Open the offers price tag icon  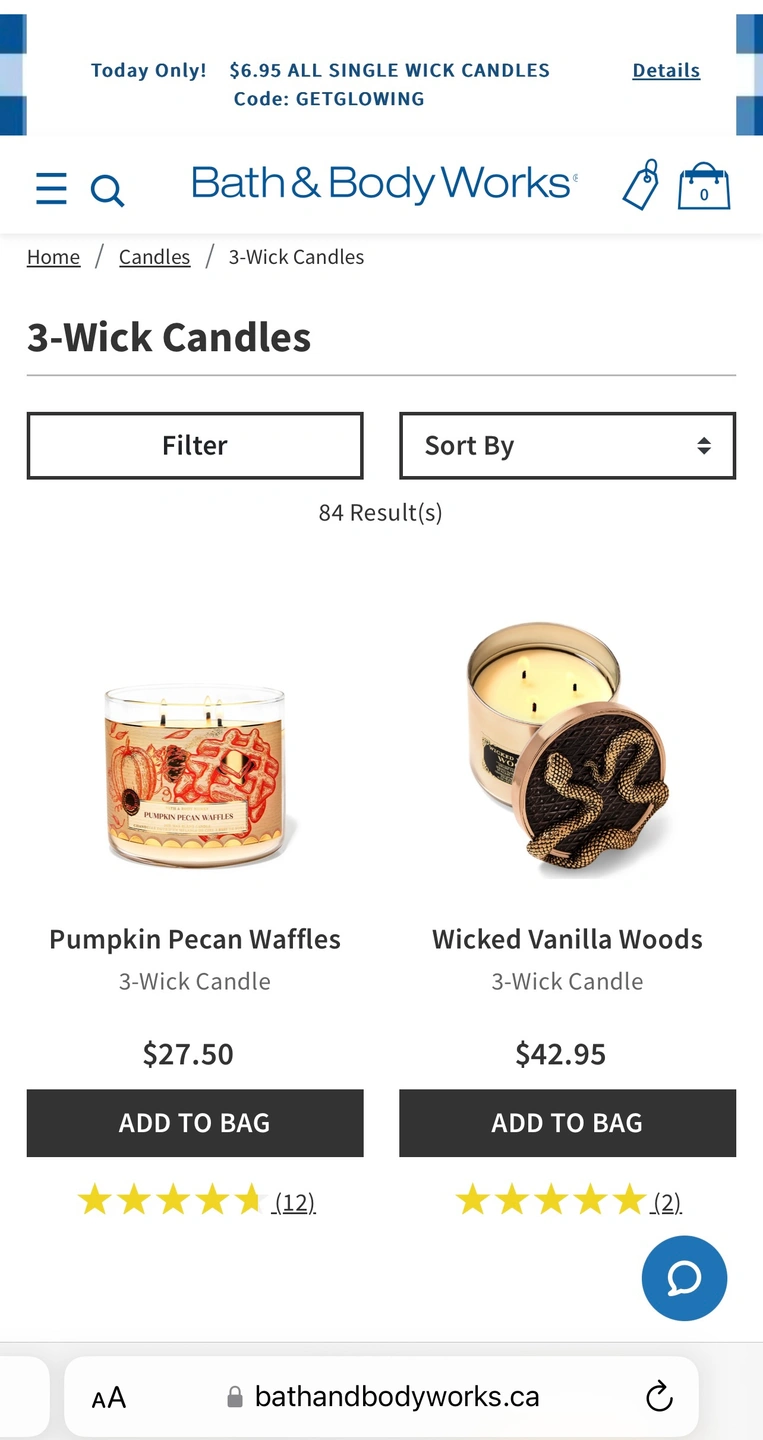coord(640,185)
